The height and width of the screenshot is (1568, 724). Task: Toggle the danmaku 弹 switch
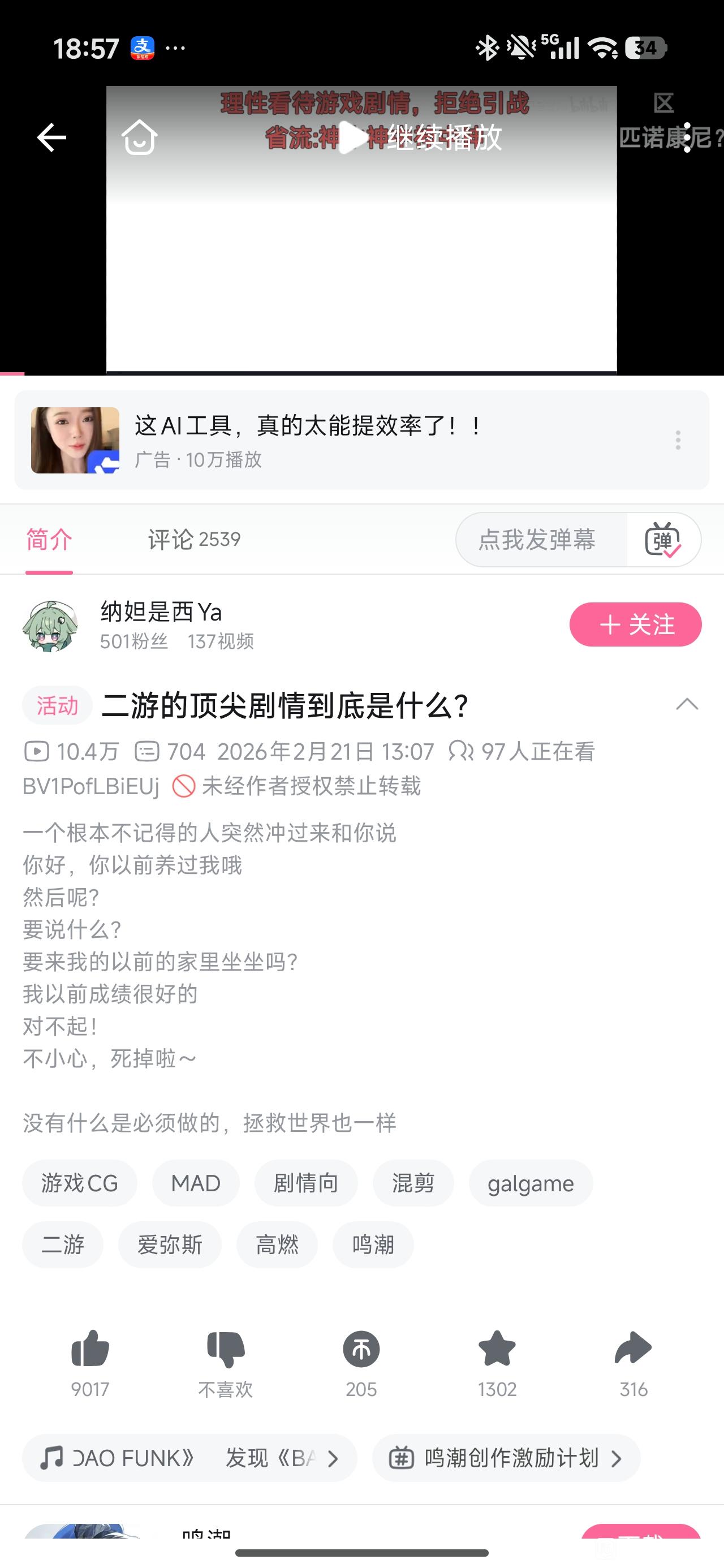click(x=662, y=539)
